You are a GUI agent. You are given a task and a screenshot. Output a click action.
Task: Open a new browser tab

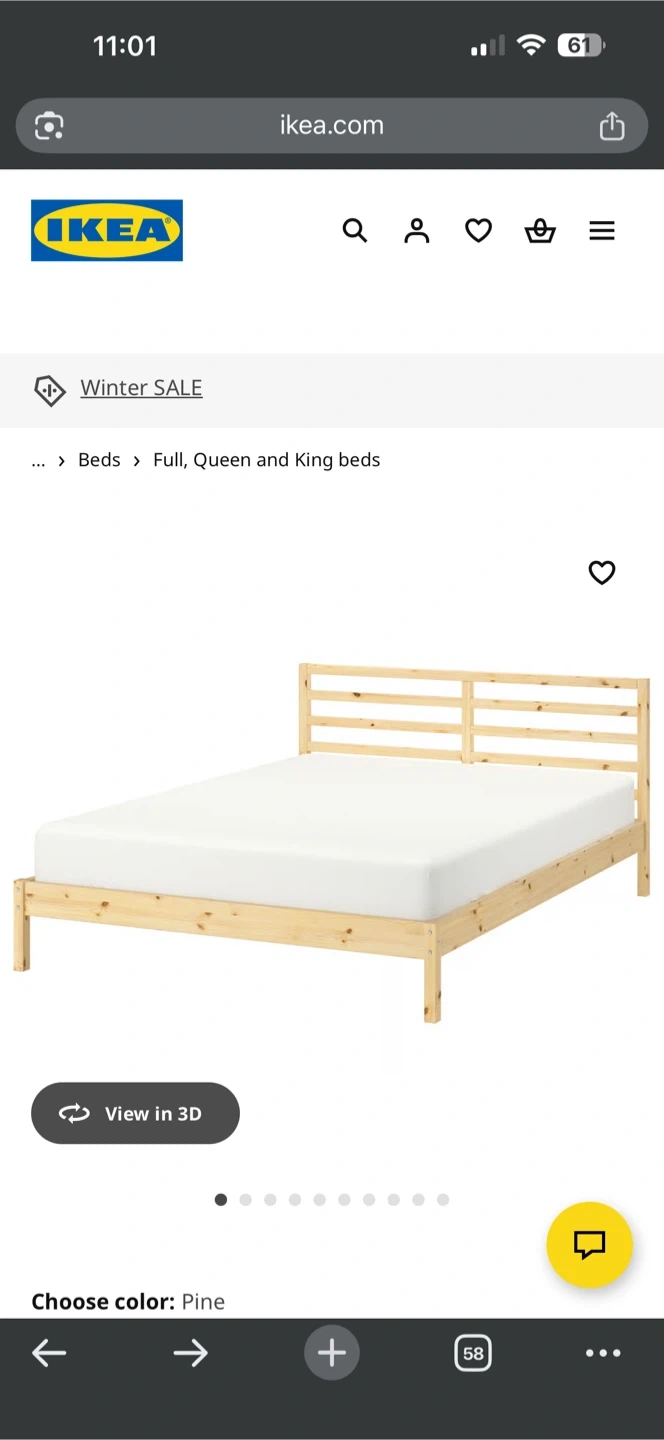tap(332, 1353)
